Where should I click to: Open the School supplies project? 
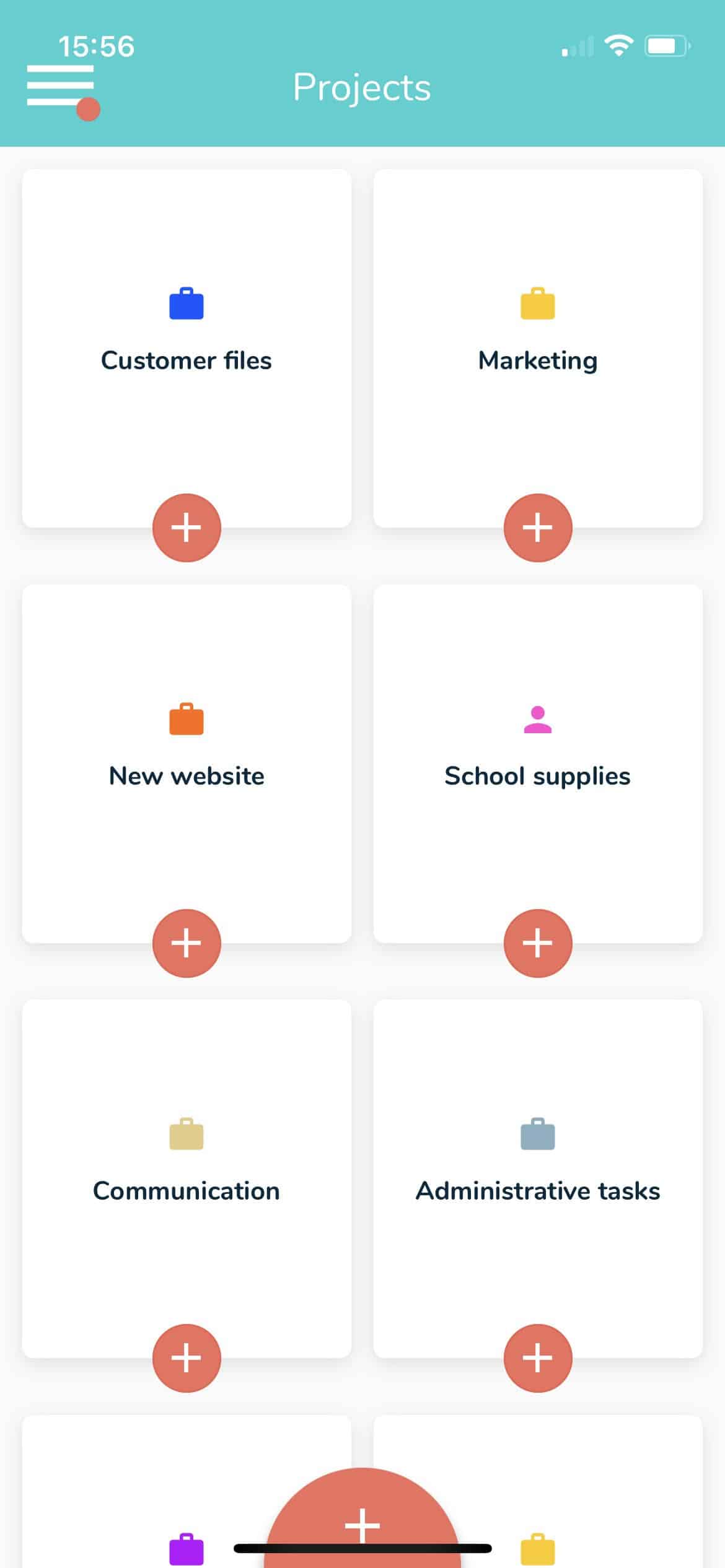pyautogui.click(x=538, y=764)
